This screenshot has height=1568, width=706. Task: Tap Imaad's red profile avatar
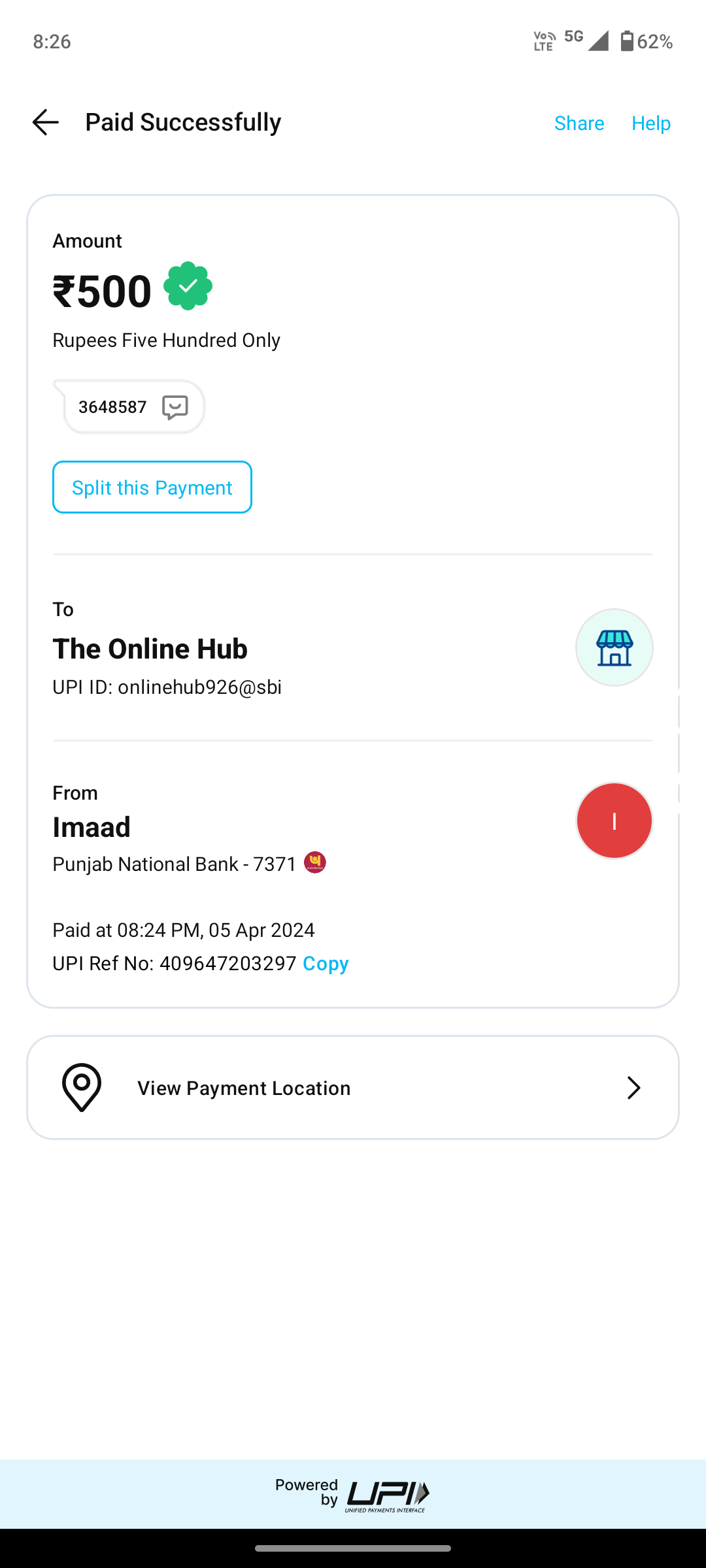tap(614, 821)
